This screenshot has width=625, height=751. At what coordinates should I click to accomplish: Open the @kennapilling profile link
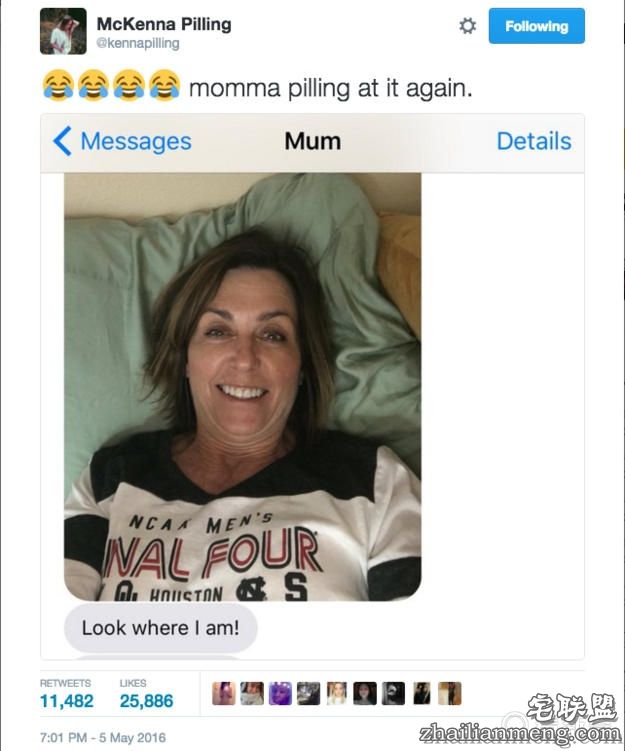click(x=136, y=45)
